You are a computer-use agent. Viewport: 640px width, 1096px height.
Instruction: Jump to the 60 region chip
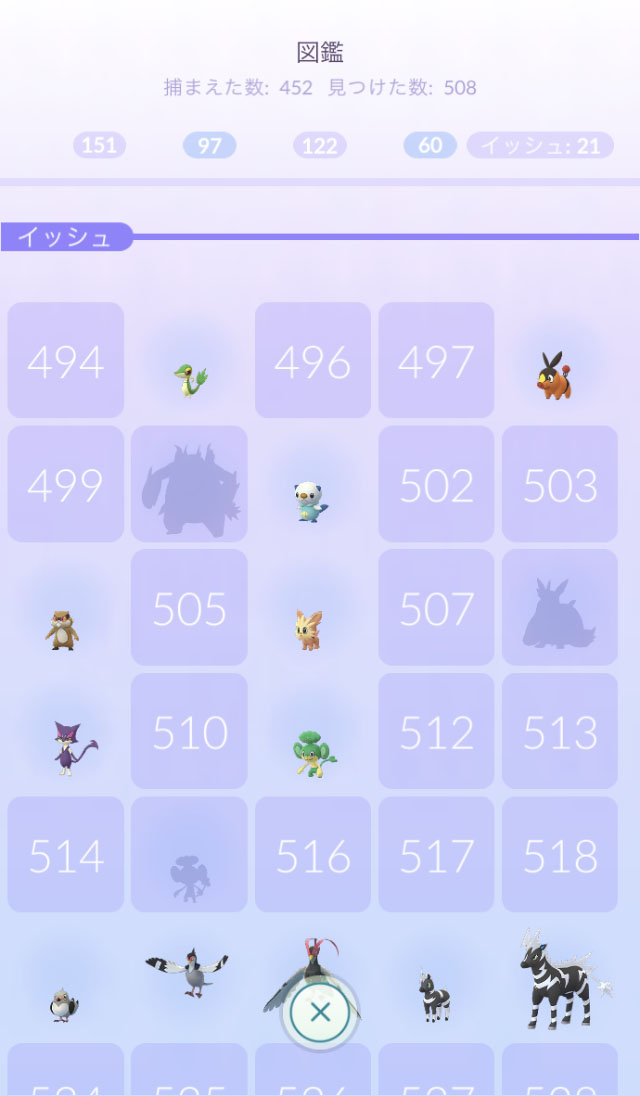430,145
